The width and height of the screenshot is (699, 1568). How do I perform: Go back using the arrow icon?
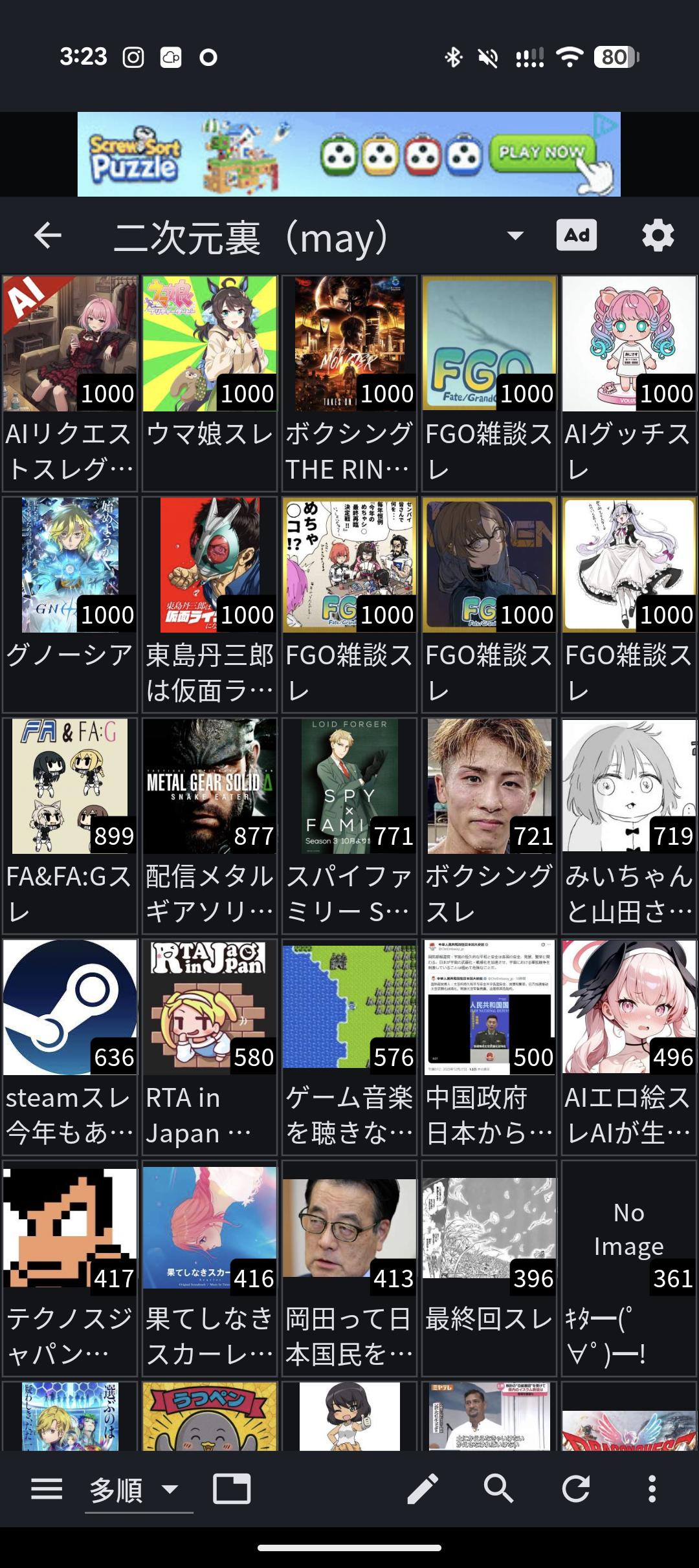click(x=47, y=235)
